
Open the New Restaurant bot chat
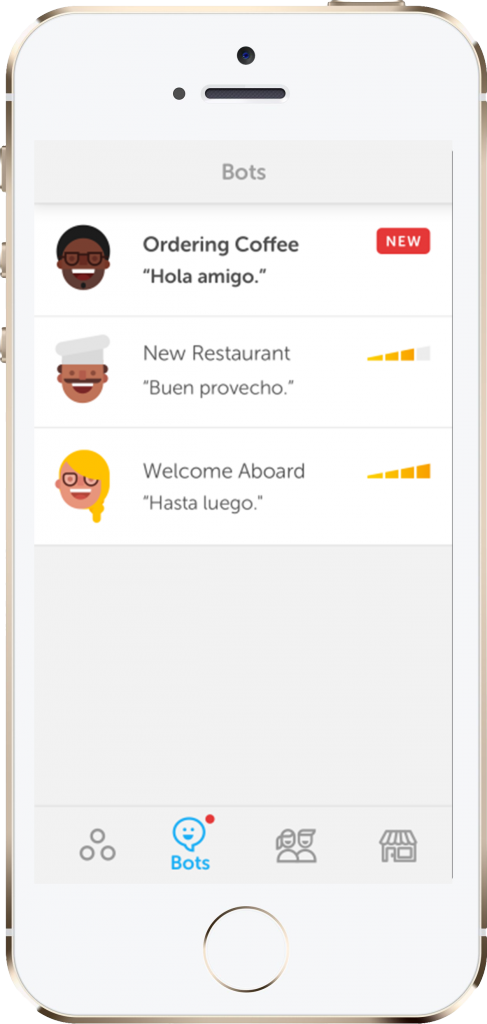click(x=243, y=372)
